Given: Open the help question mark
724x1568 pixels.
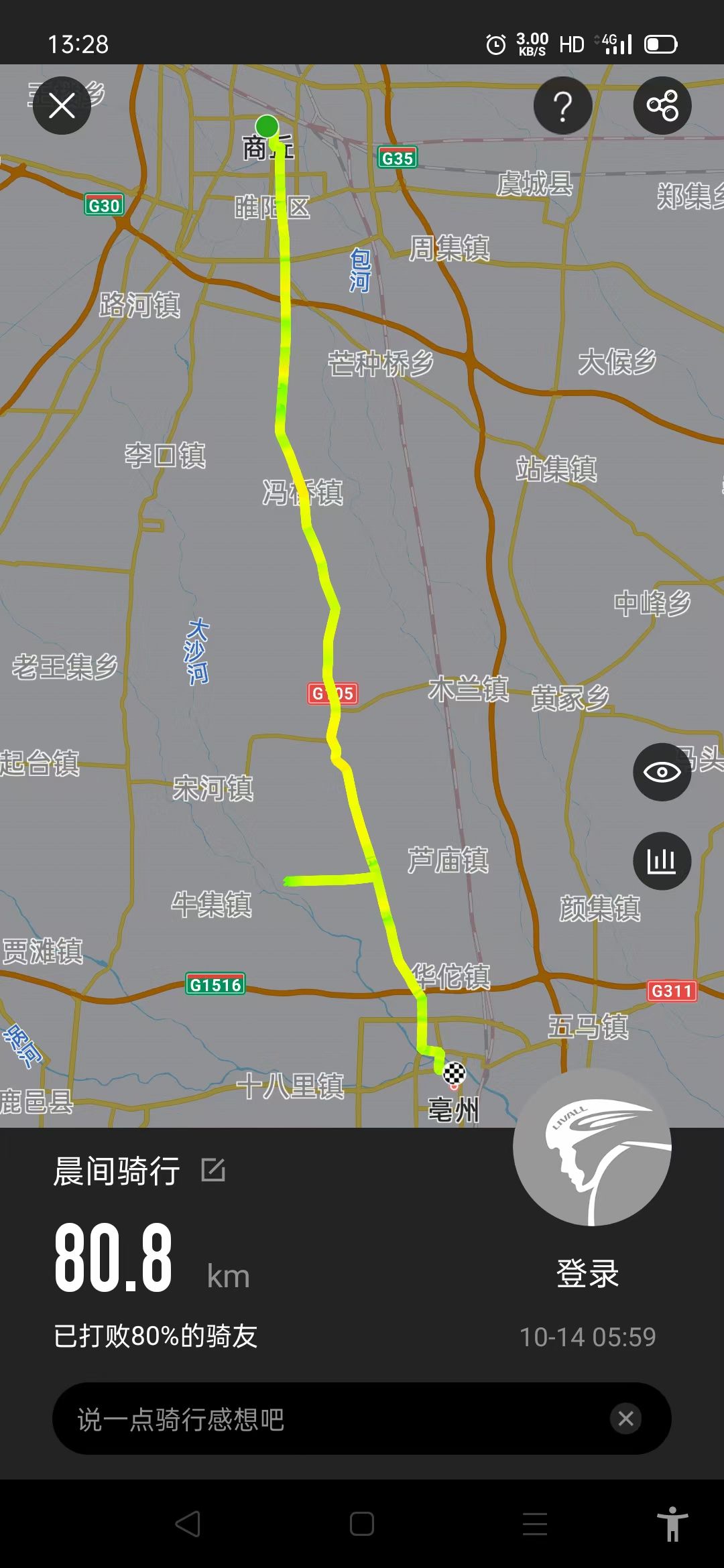Looking at the screenshot, I should click(x=562, y=106).
